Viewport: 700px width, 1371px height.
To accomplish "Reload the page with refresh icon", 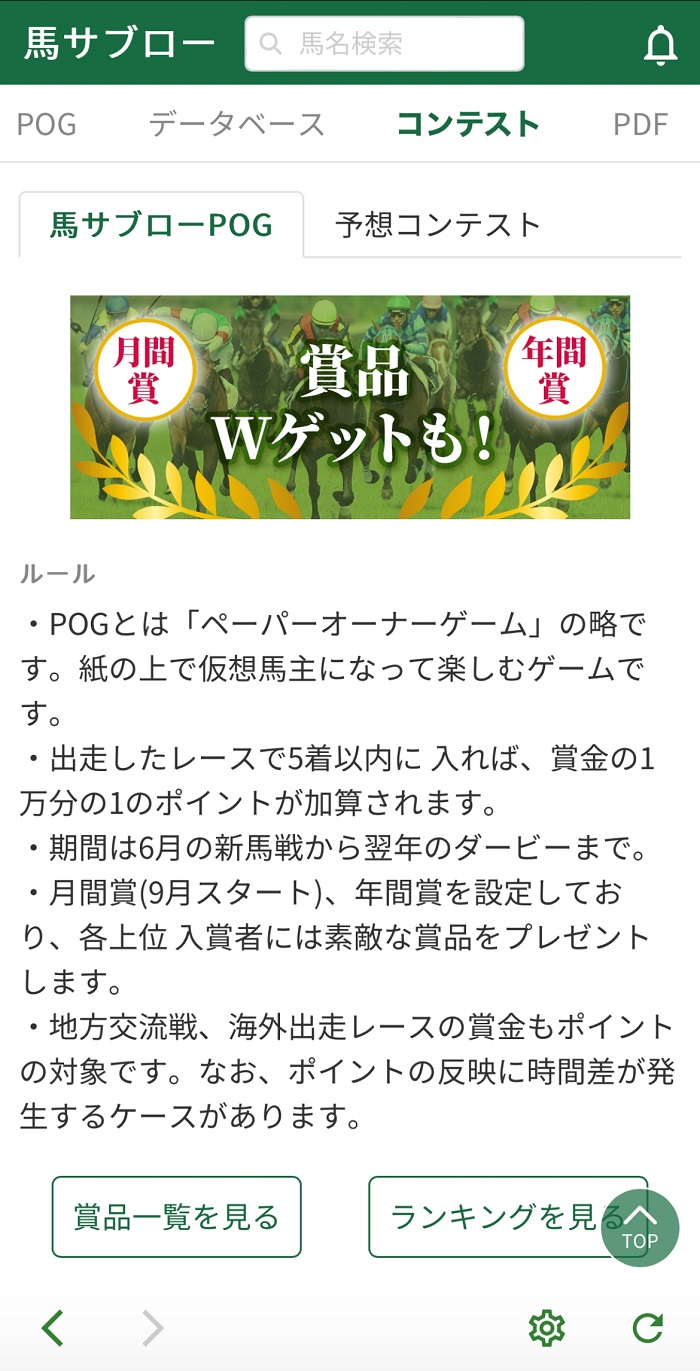I will (x=648, y=1328).
